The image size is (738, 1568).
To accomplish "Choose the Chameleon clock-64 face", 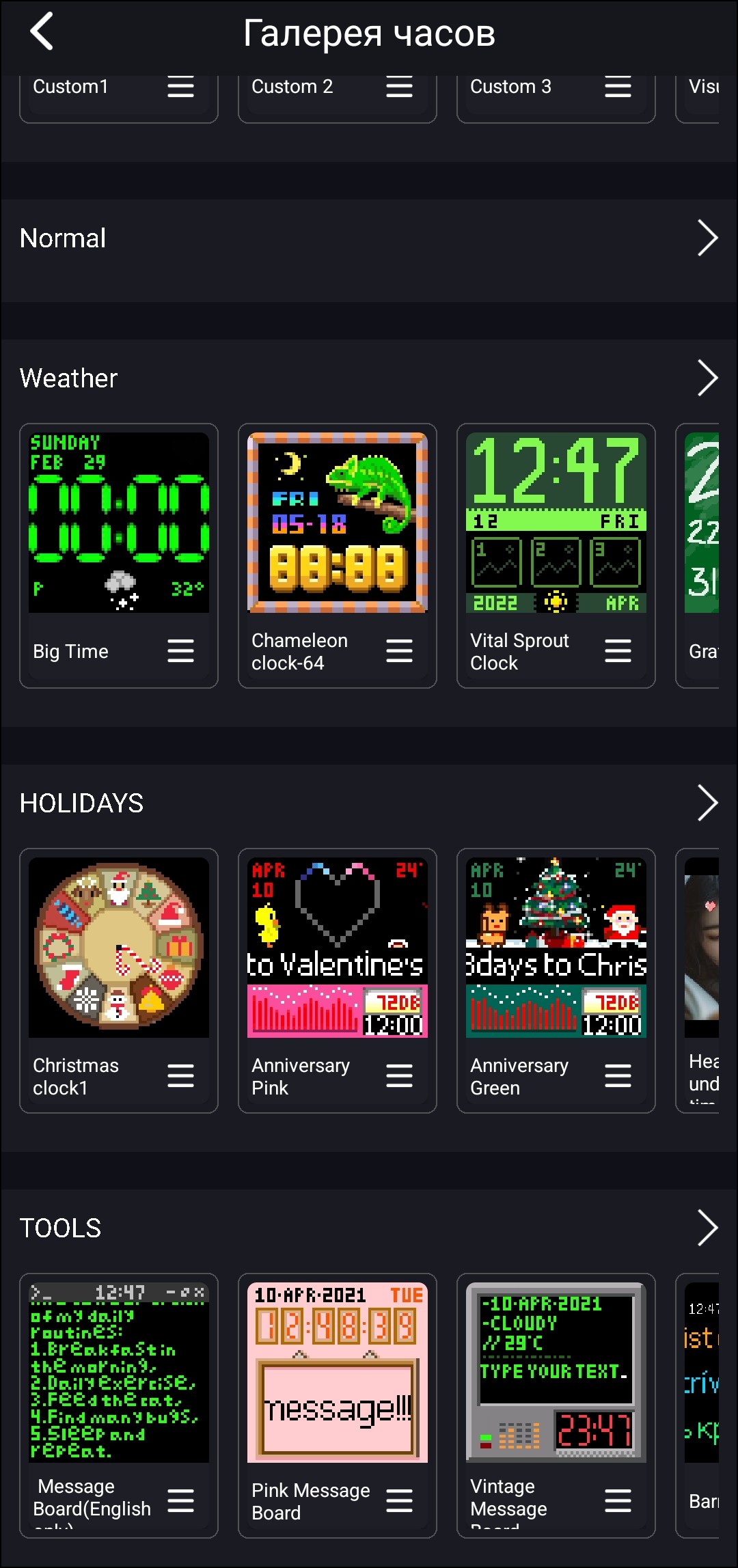I will tap(338, 523).
